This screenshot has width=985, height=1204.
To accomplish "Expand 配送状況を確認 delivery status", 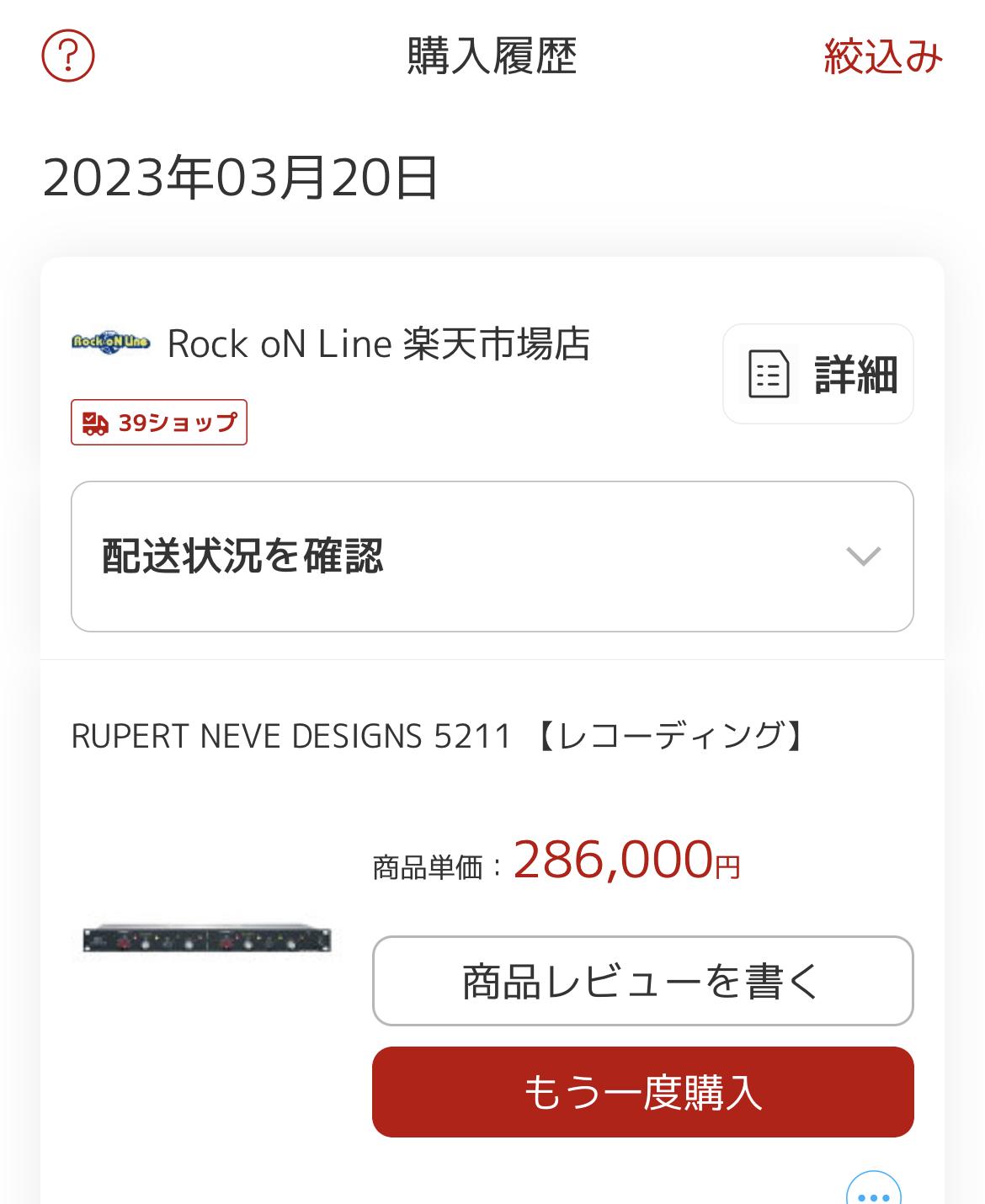I will tap(492, 557).
